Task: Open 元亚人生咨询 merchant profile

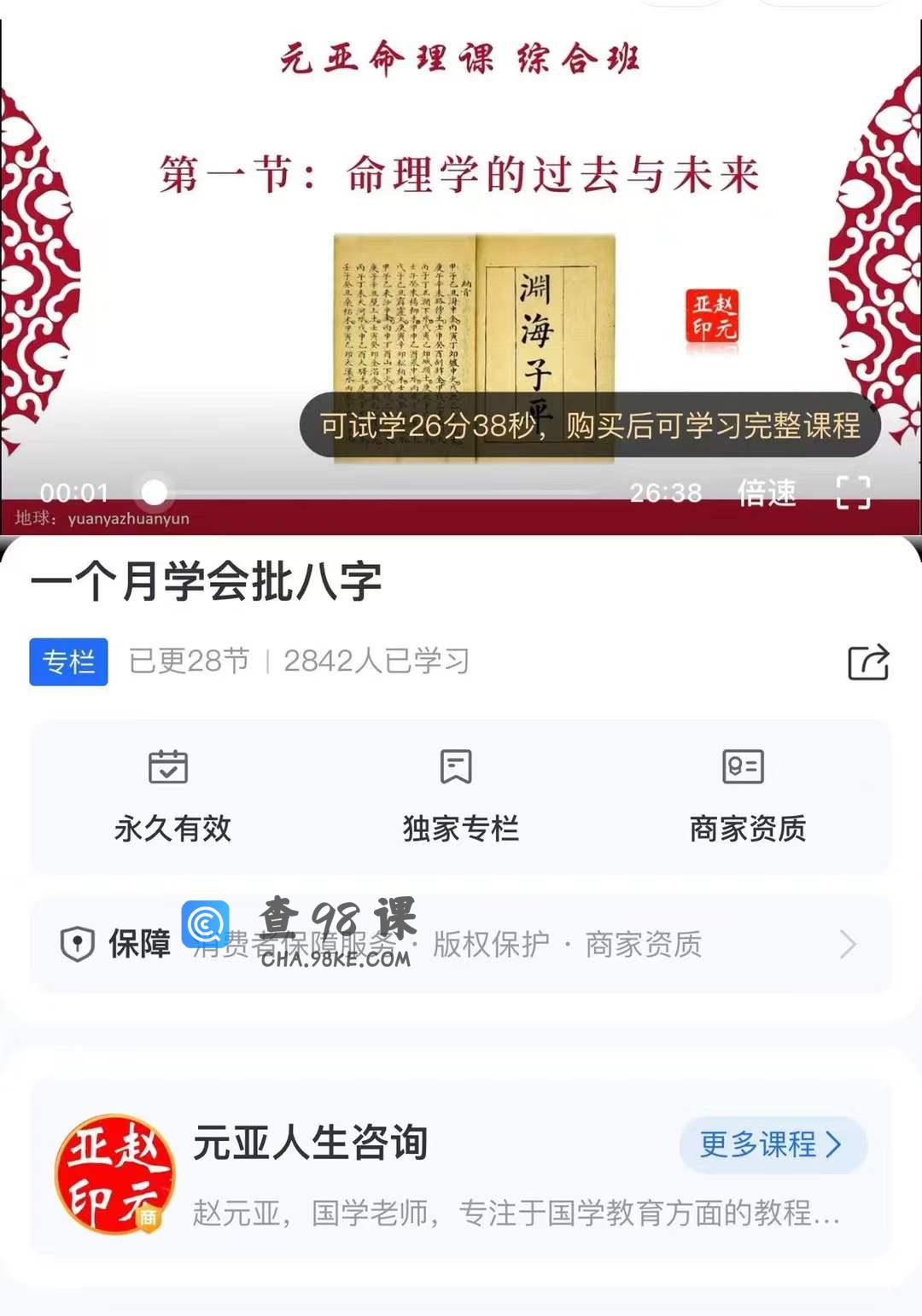Action: 311,1144
